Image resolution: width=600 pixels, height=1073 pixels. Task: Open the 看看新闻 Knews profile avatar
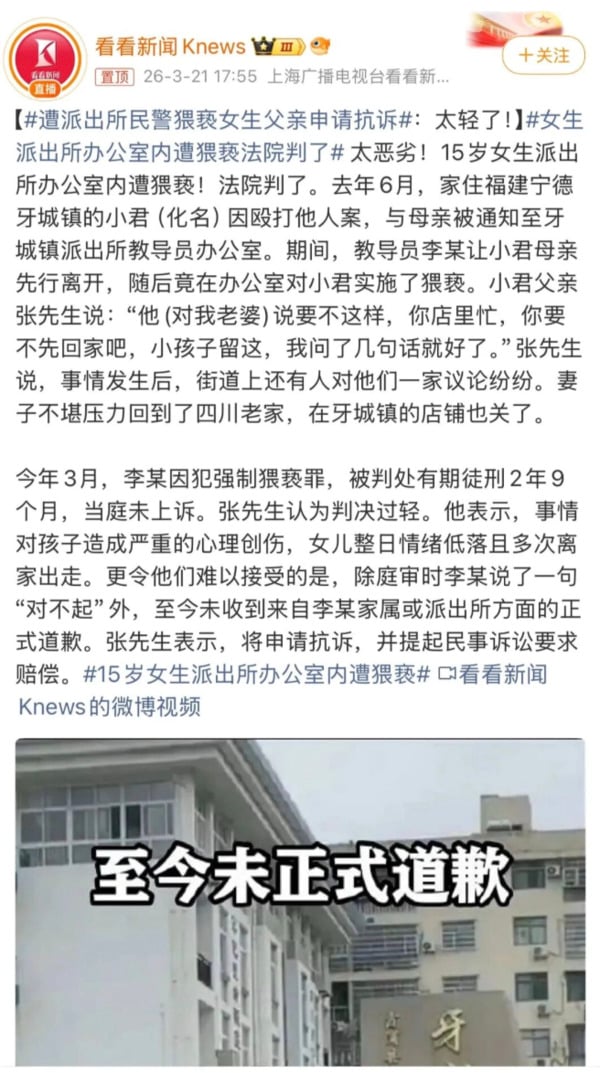(x=45, y=60)
